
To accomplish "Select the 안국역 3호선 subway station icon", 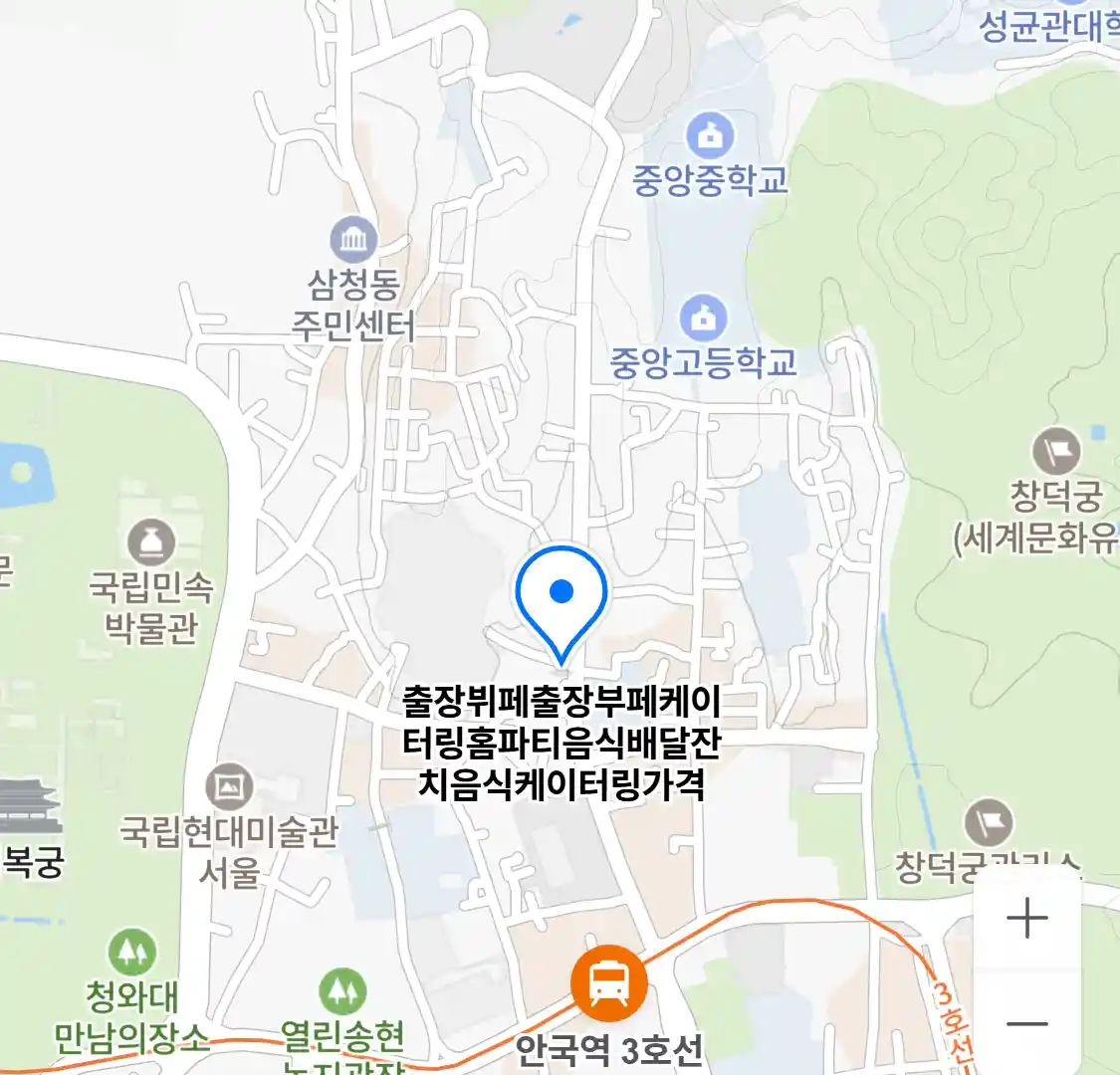I will 608,983.
